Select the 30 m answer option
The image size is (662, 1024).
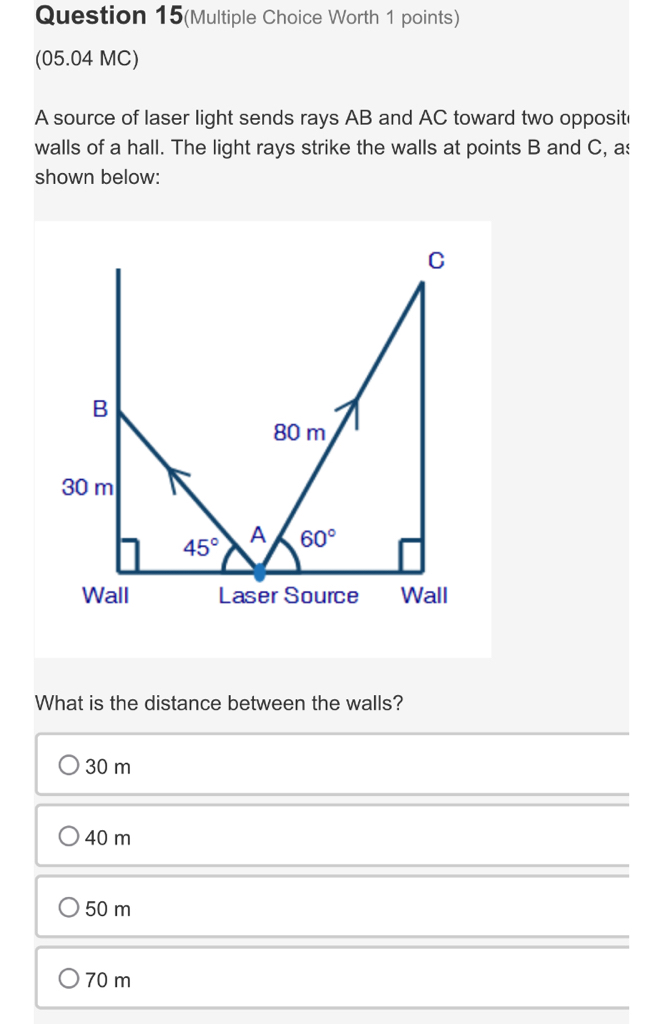click(x=69, y=766)
